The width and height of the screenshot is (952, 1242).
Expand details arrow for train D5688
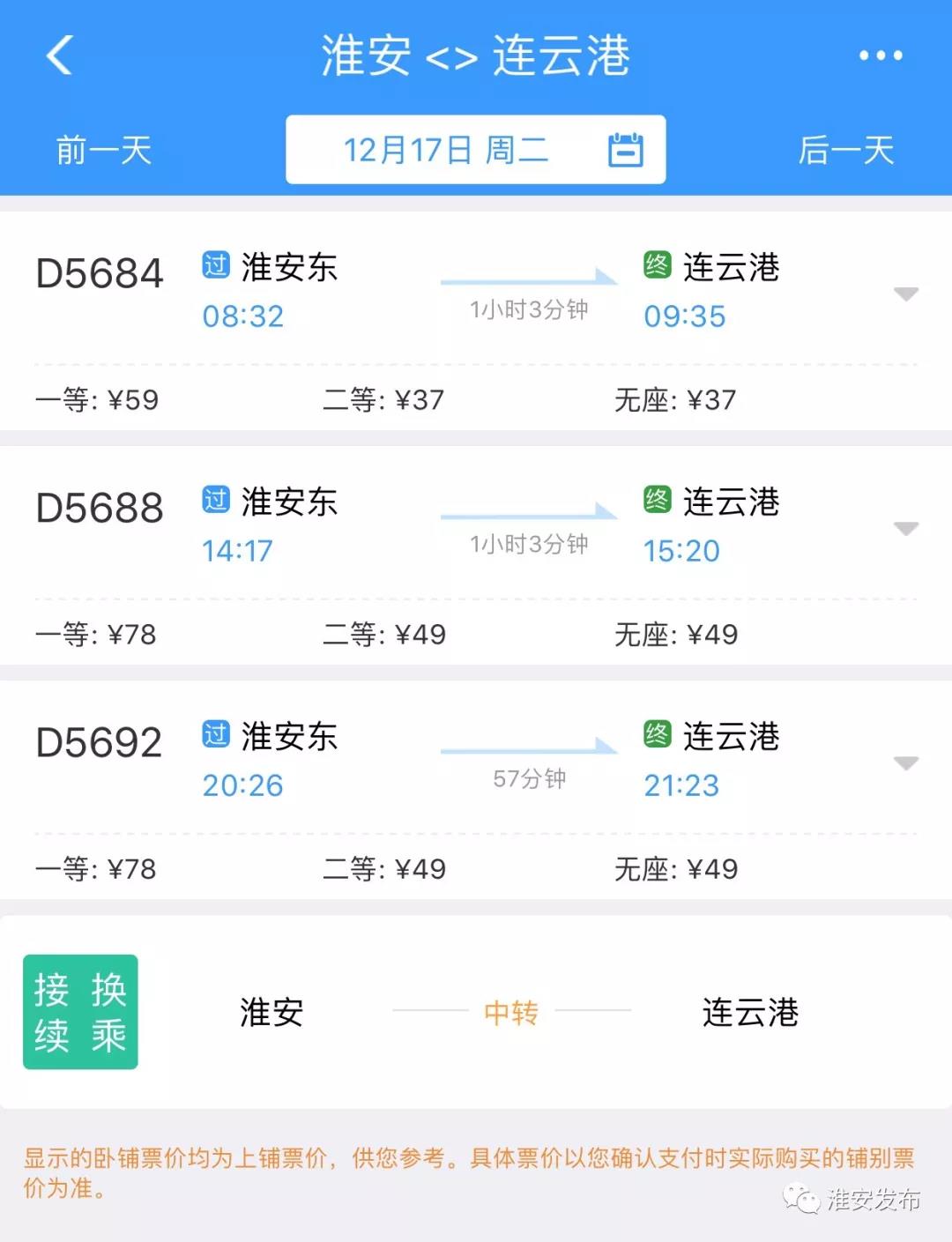click(x=906, y=528)
